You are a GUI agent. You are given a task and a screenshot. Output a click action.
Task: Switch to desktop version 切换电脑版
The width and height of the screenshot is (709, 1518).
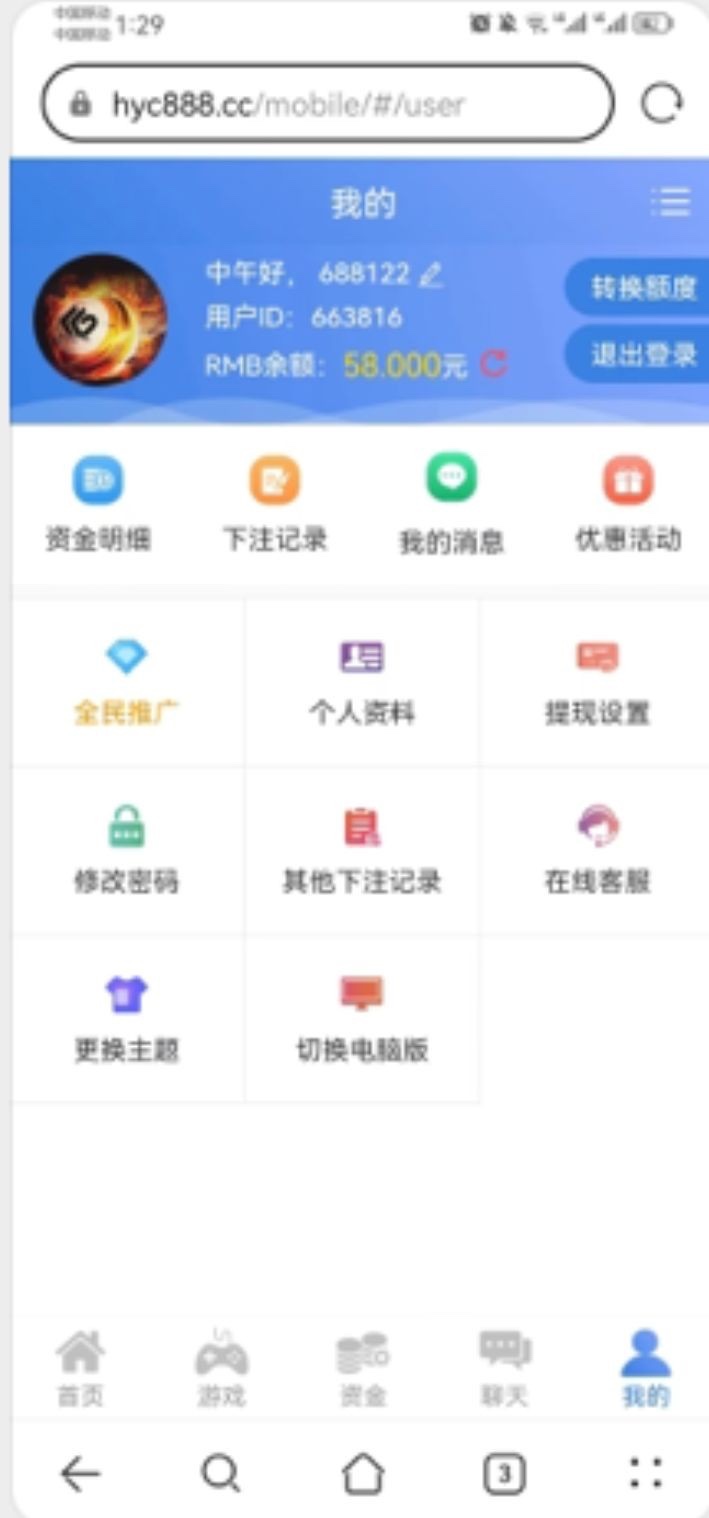(x=361, y=1019)
